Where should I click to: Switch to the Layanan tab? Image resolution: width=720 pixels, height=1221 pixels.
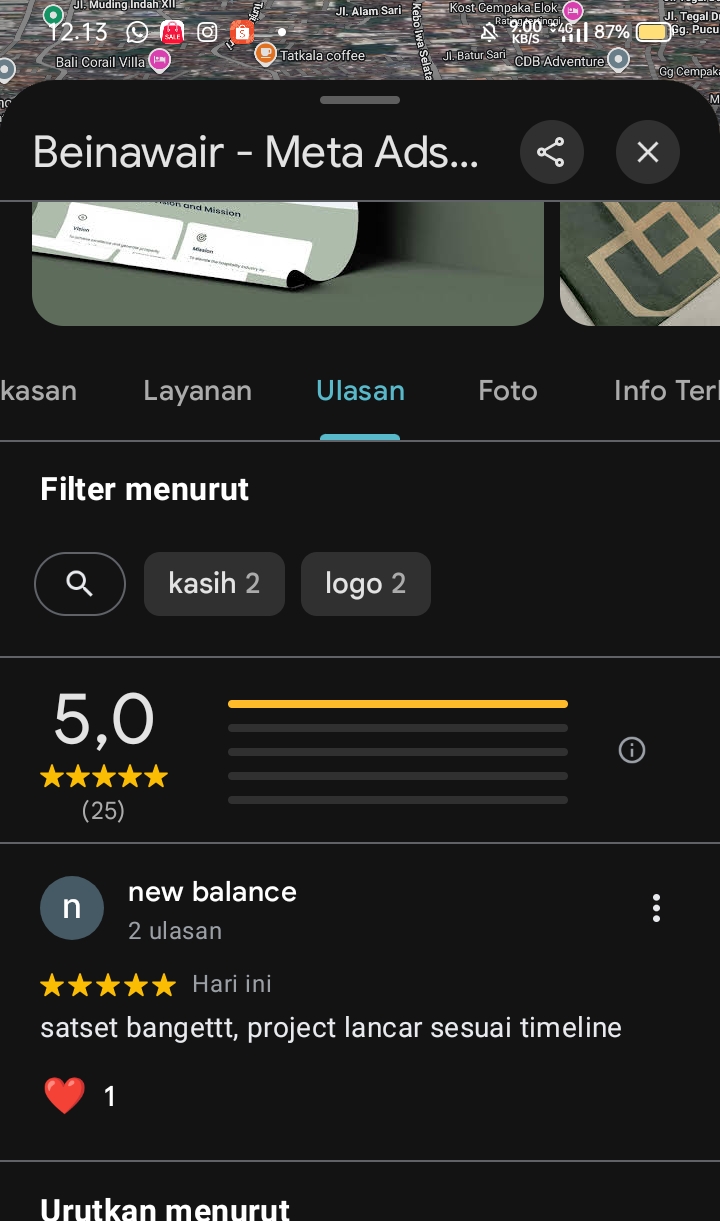coord(197,391)
